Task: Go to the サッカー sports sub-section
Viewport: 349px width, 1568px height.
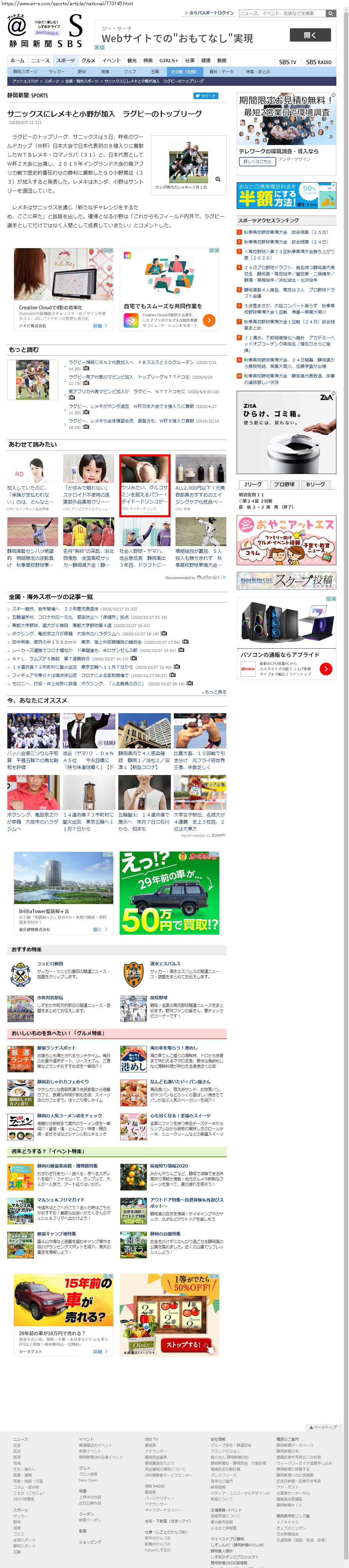Action: 56,72
